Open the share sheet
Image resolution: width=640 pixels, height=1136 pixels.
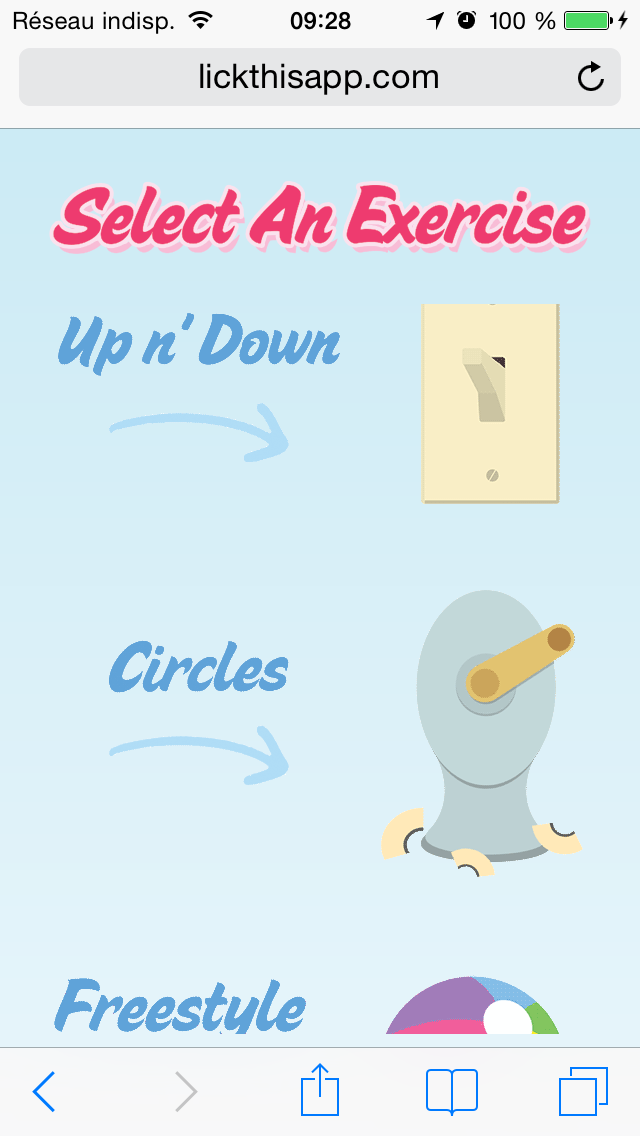[320, 1091]
